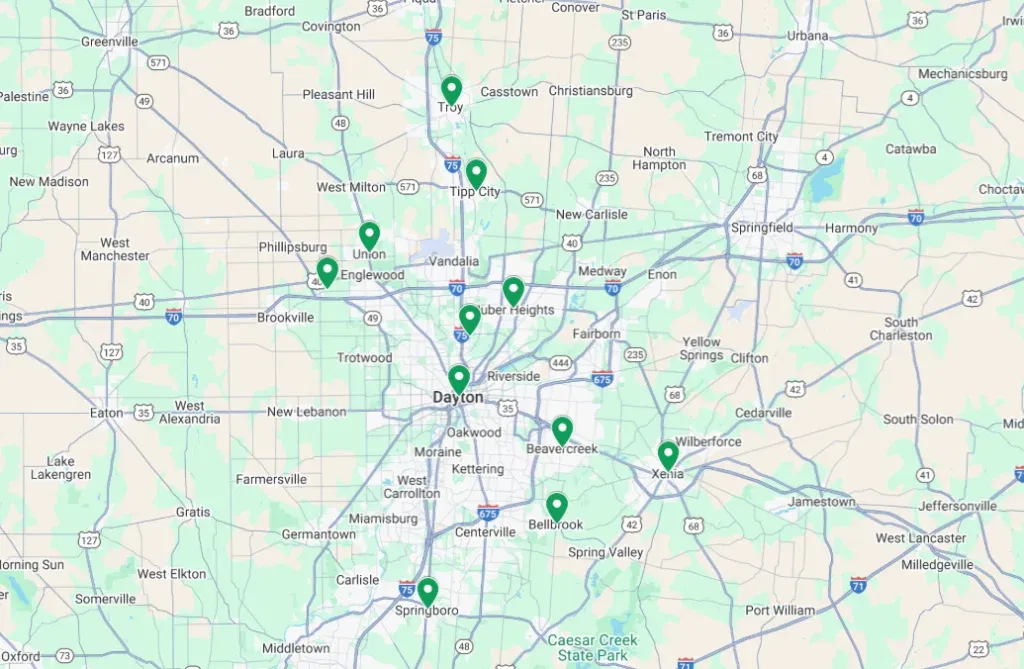Select the marker west of Englewood
Screen dimensions: 1024x669
(327, 271)
